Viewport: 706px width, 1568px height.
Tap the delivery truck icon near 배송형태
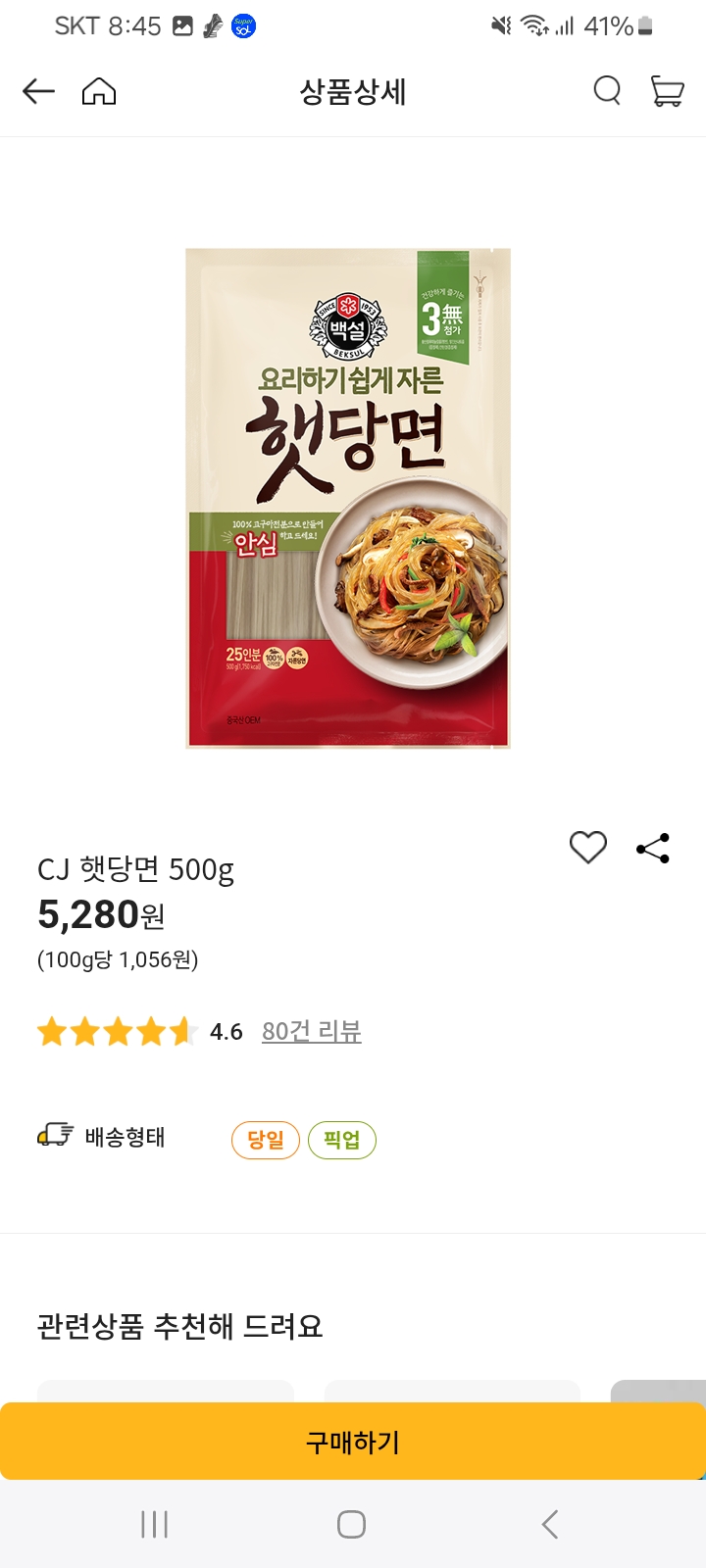(x=53, y=1135)
